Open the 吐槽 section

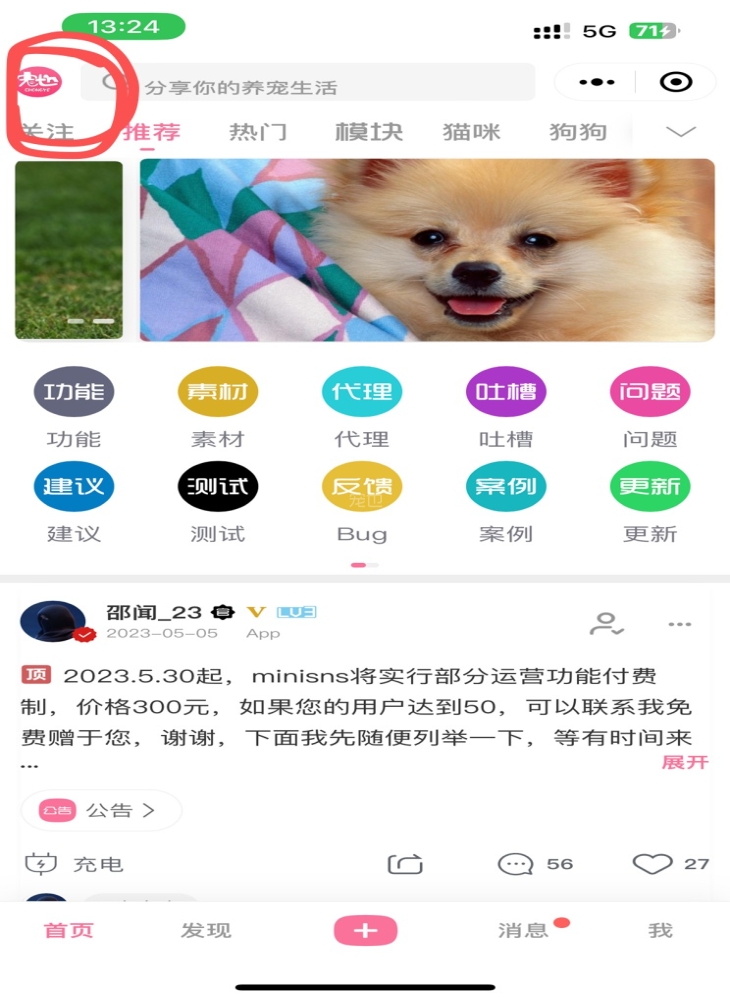tap(506, 392)
